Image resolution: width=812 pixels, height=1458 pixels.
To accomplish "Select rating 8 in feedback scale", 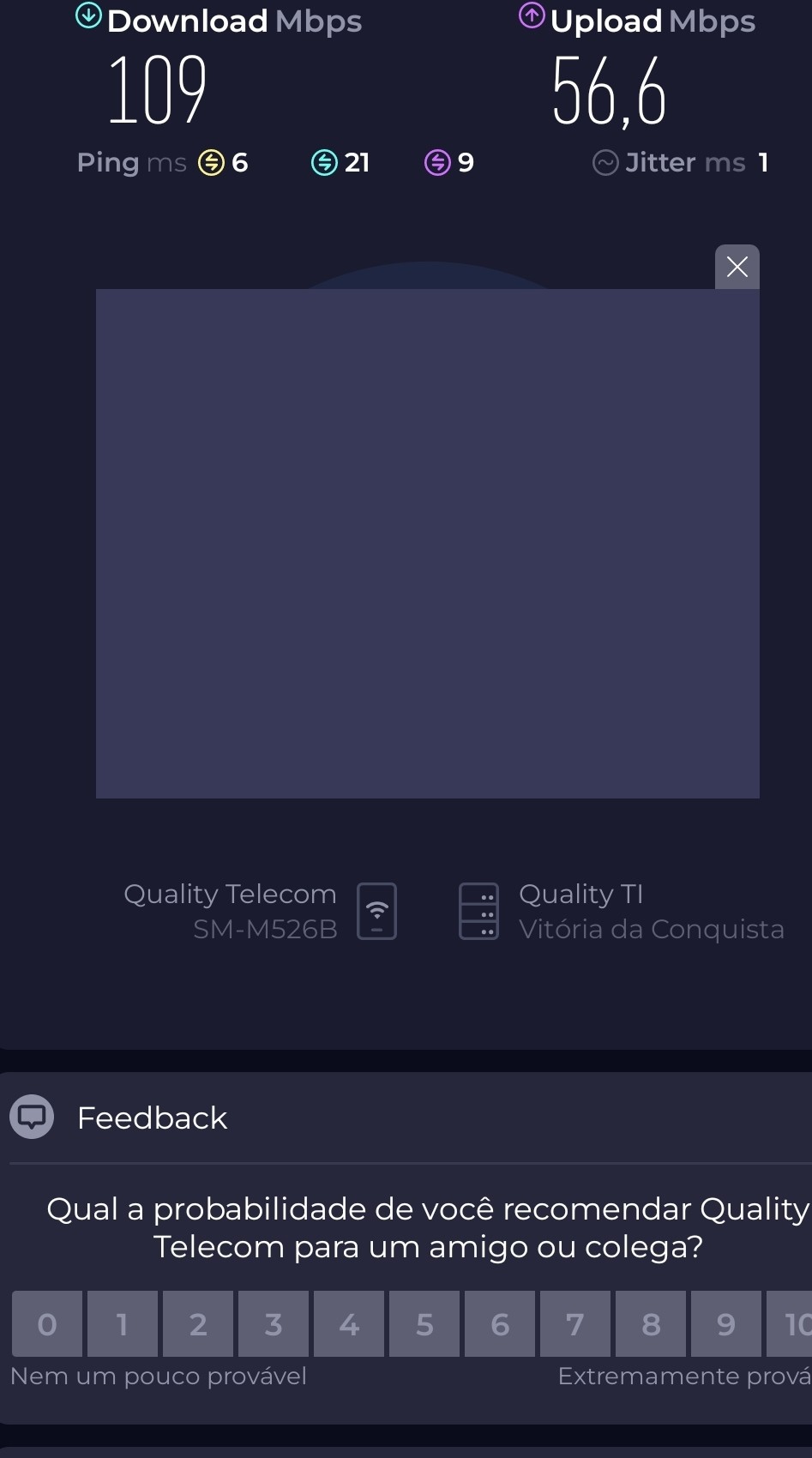I will point(651,1323).
